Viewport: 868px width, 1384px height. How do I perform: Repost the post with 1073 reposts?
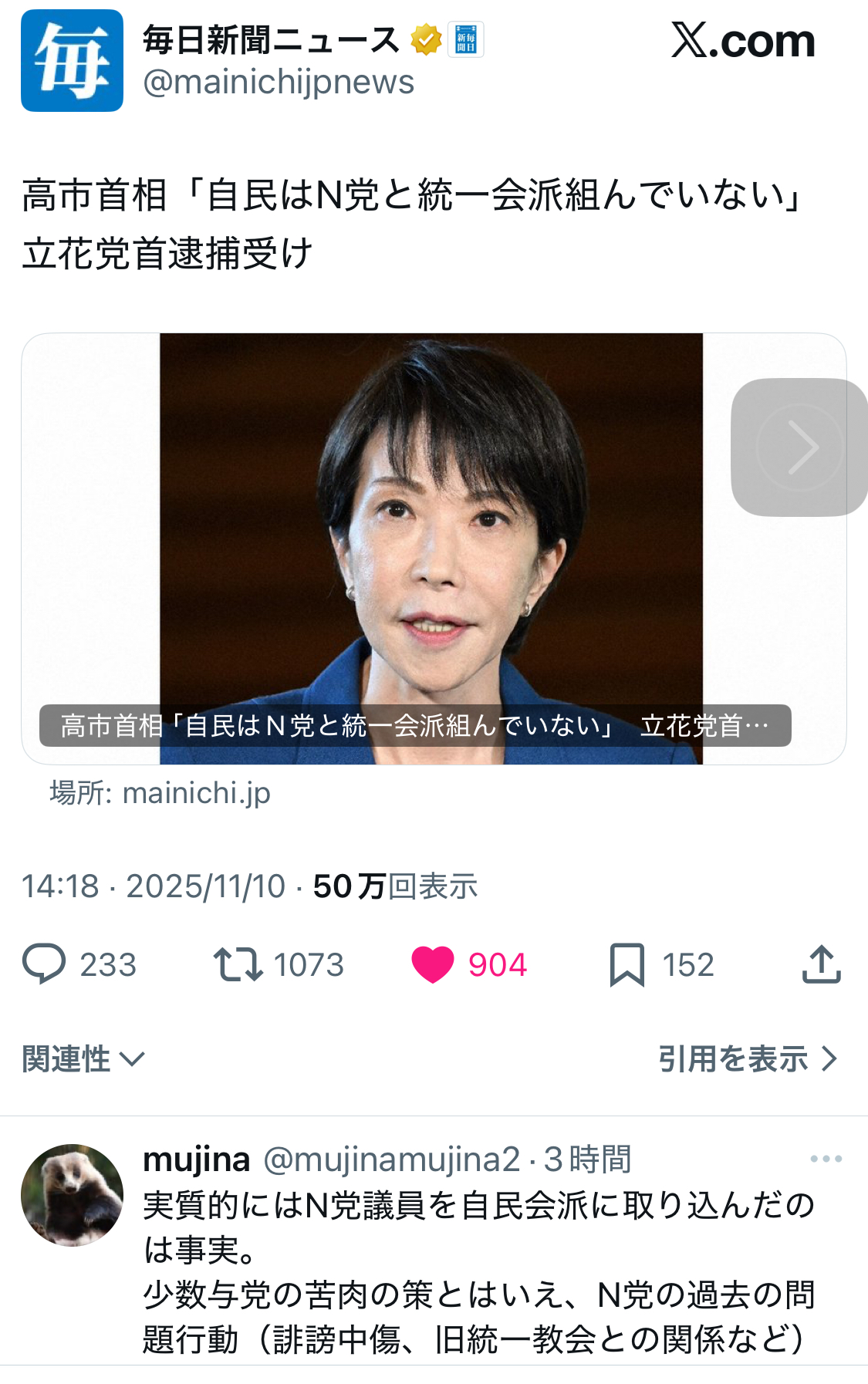[238, 964]
